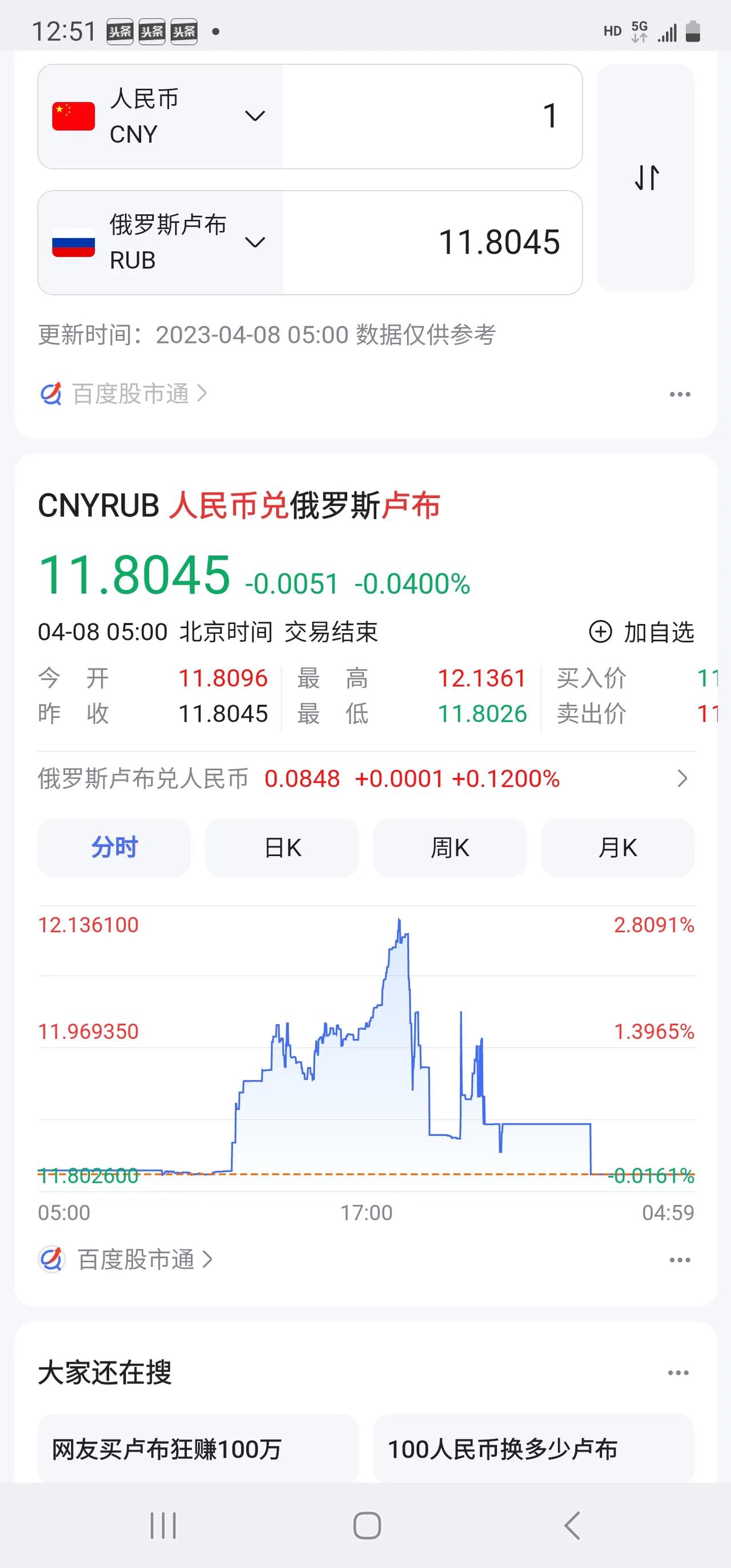Open the RUB currency dropdown
731x1568 pixels.
point(160,242)
